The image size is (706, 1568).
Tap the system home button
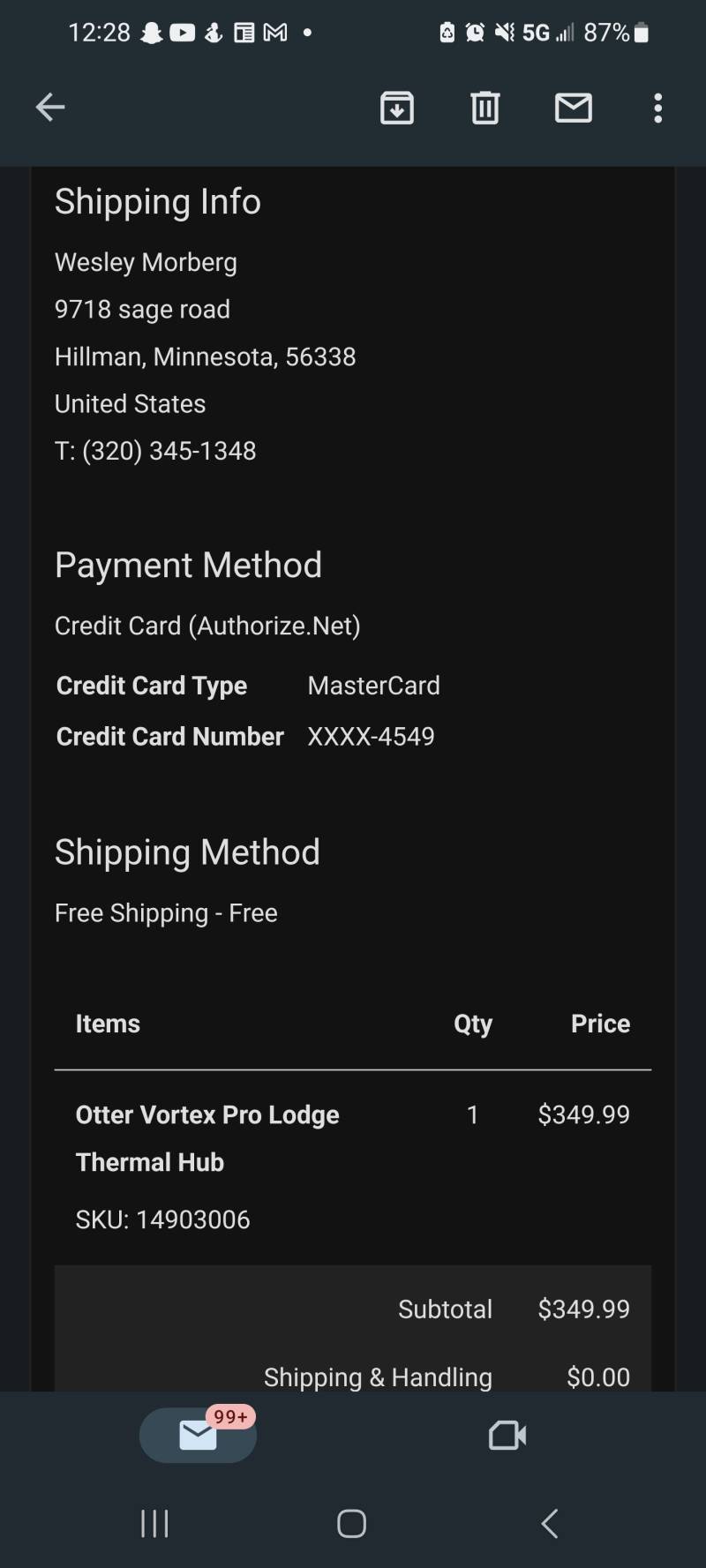click(351, 1523)
